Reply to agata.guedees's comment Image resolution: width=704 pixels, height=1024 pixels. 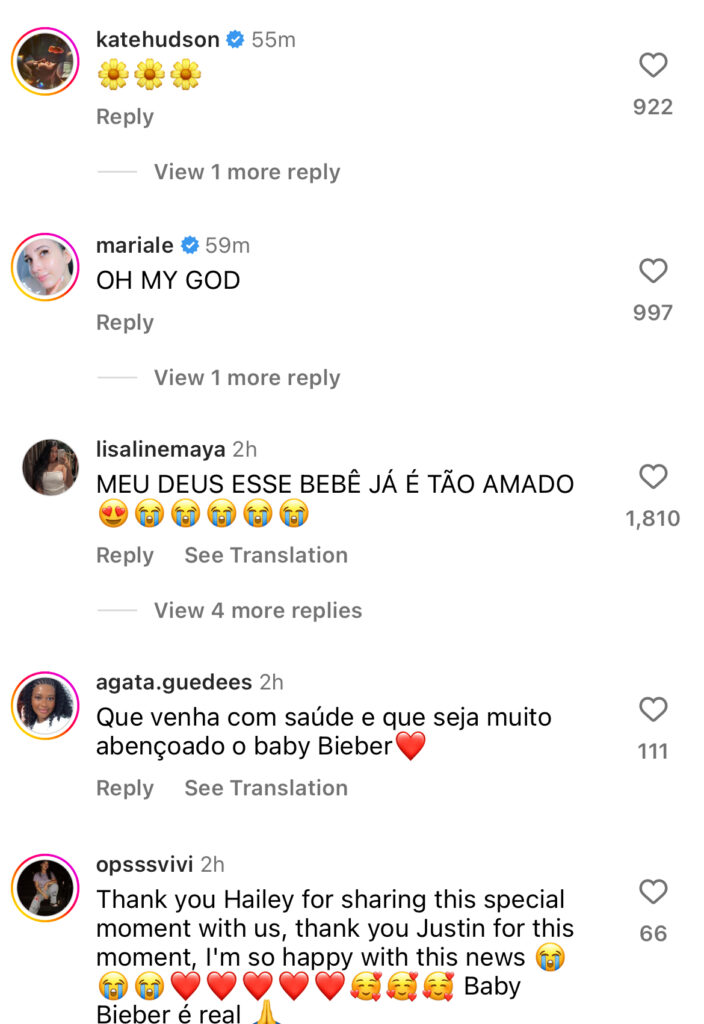click(124, 788)
